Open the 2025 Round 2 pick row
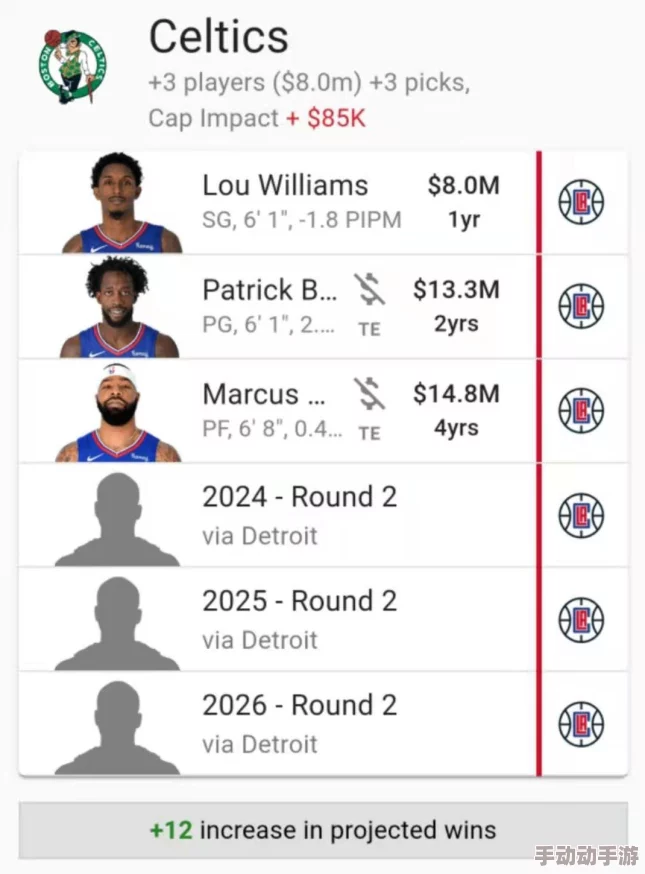 point(299,618)
